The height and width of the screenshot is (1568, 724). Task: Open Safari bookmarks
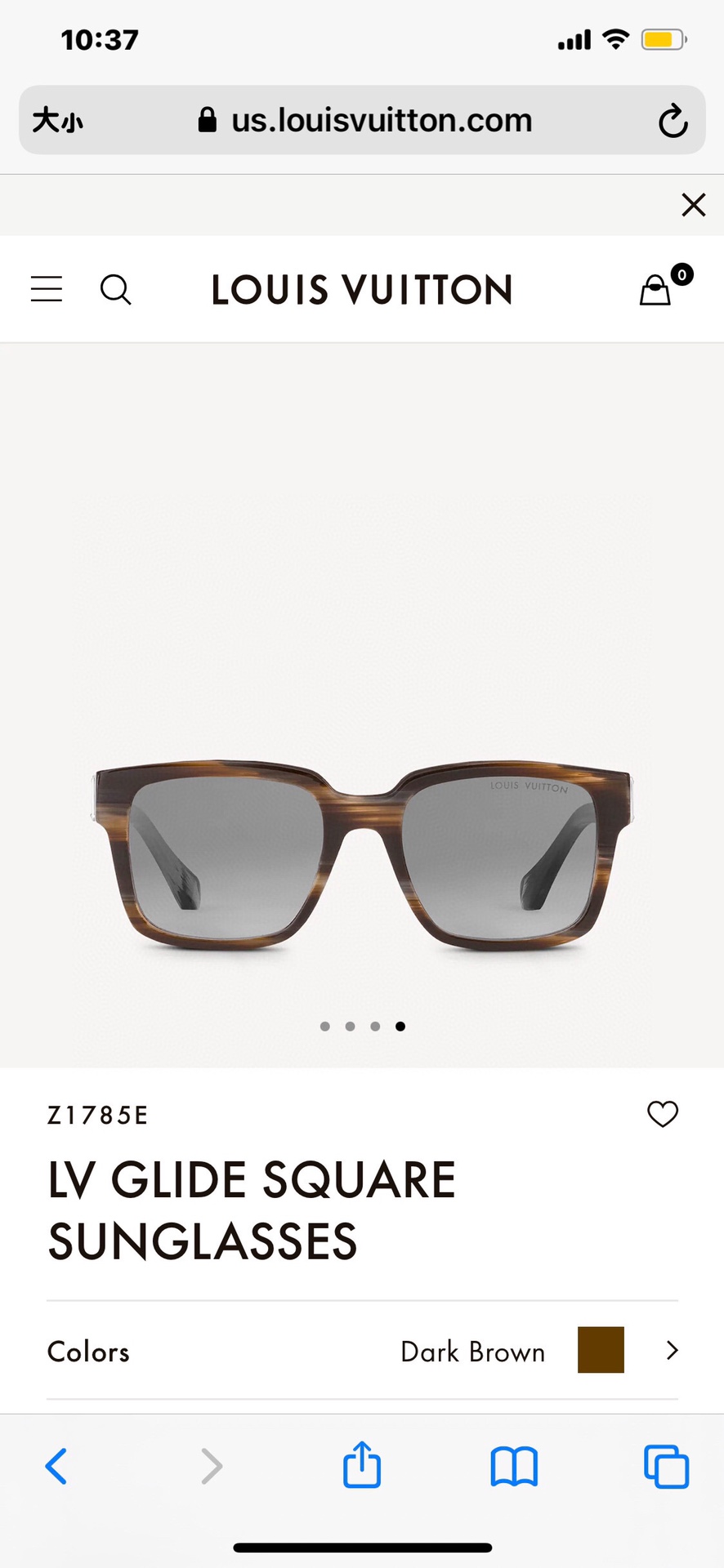(x=514, y=1466)
